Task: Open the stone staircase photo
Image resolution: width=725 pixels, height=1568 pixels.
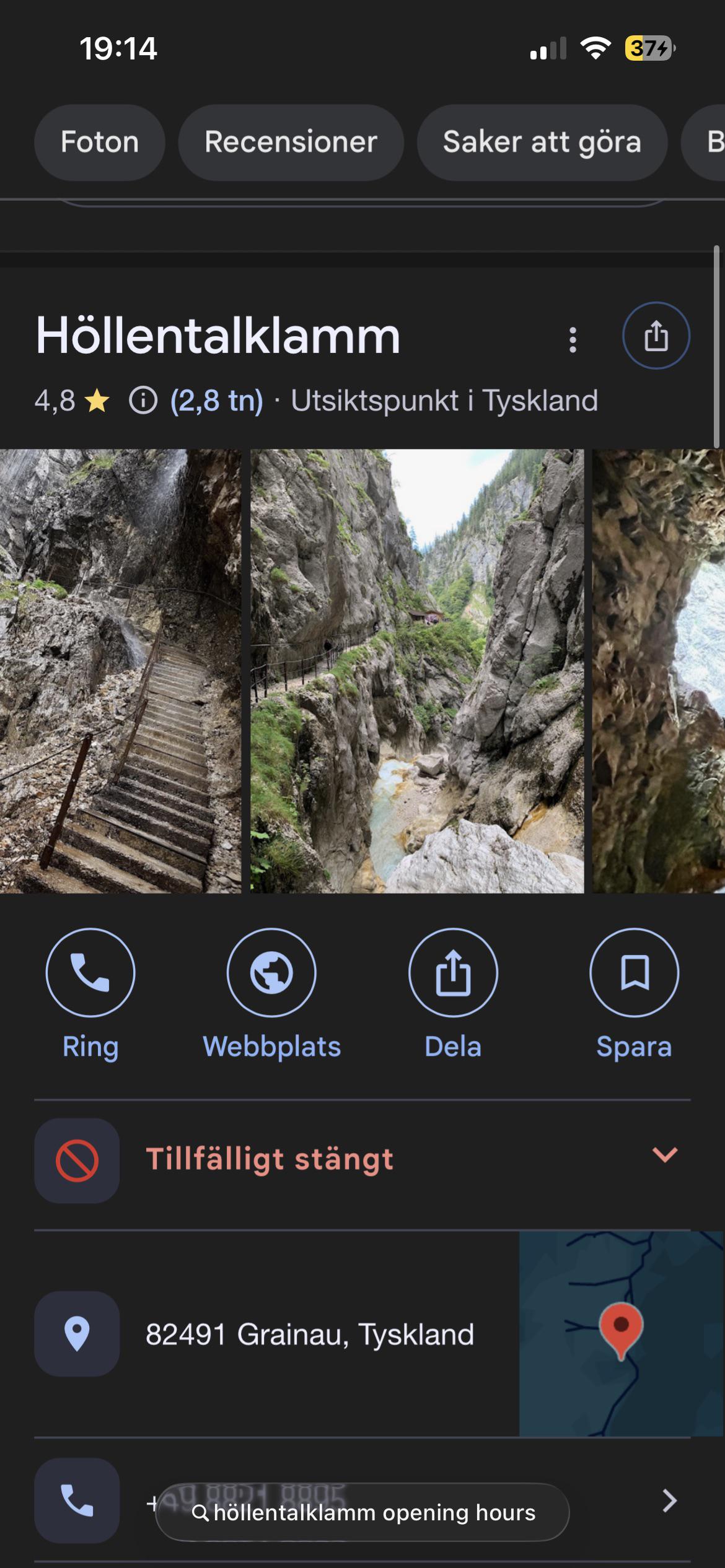Action: coord(120,671)
